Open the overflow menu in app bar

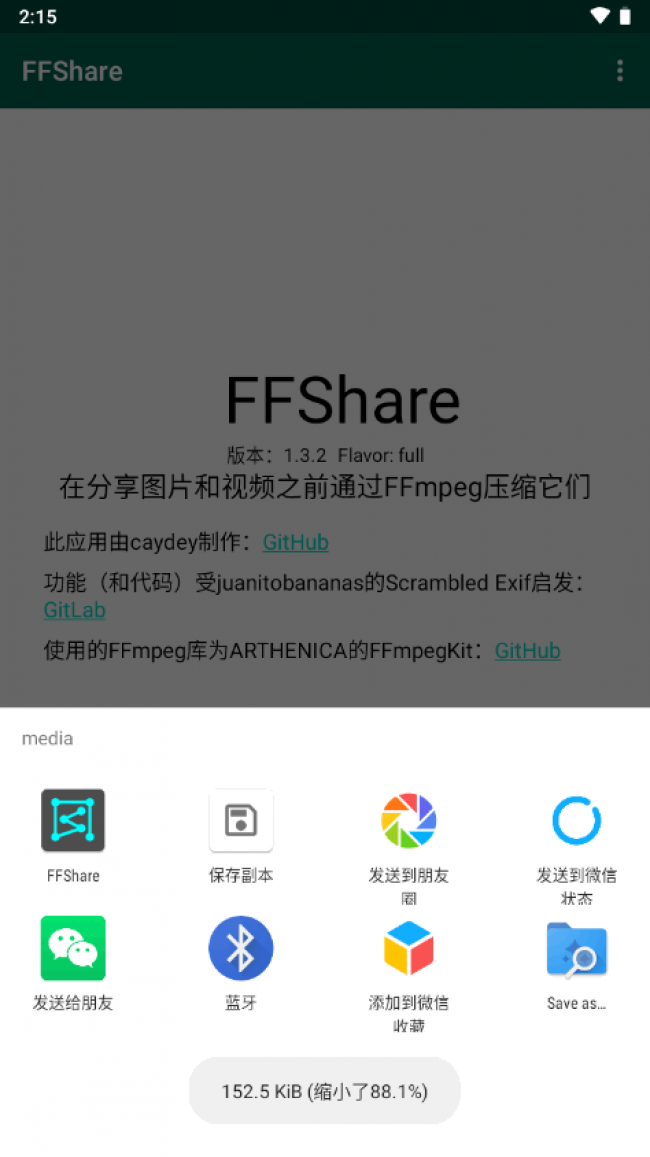point(620,71)
